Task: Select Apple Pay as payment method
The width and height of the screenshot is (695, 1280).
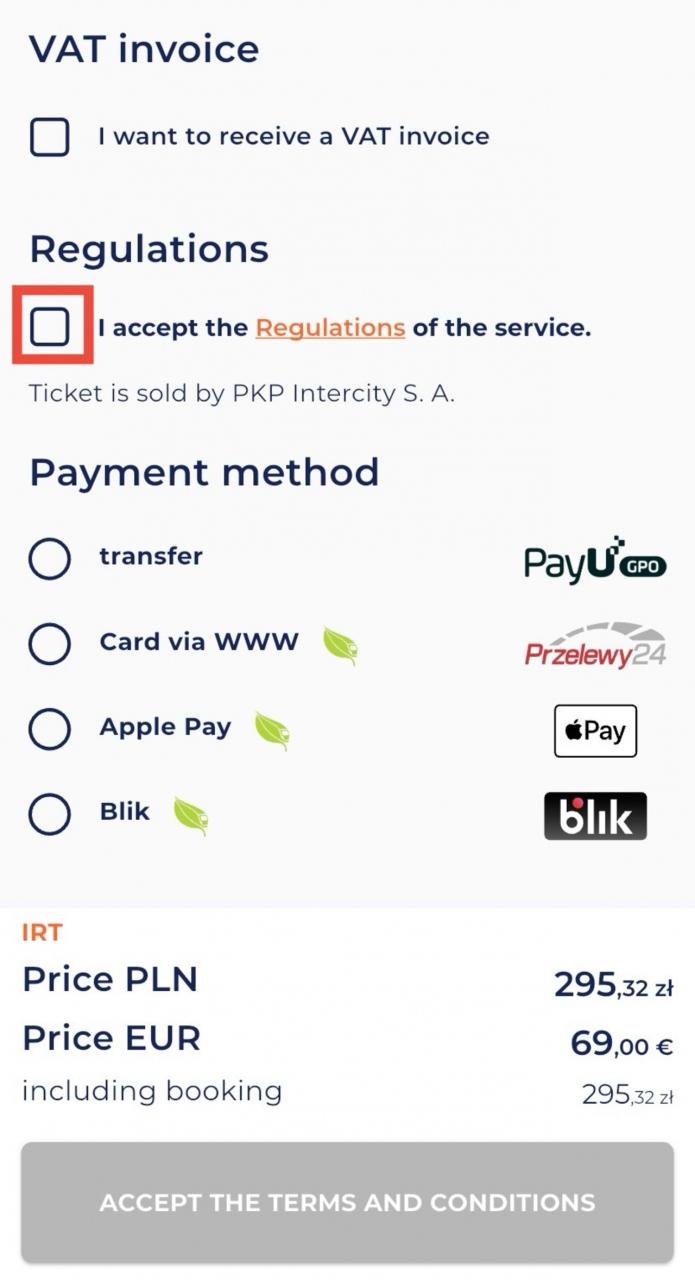Action: click(50, 730)
